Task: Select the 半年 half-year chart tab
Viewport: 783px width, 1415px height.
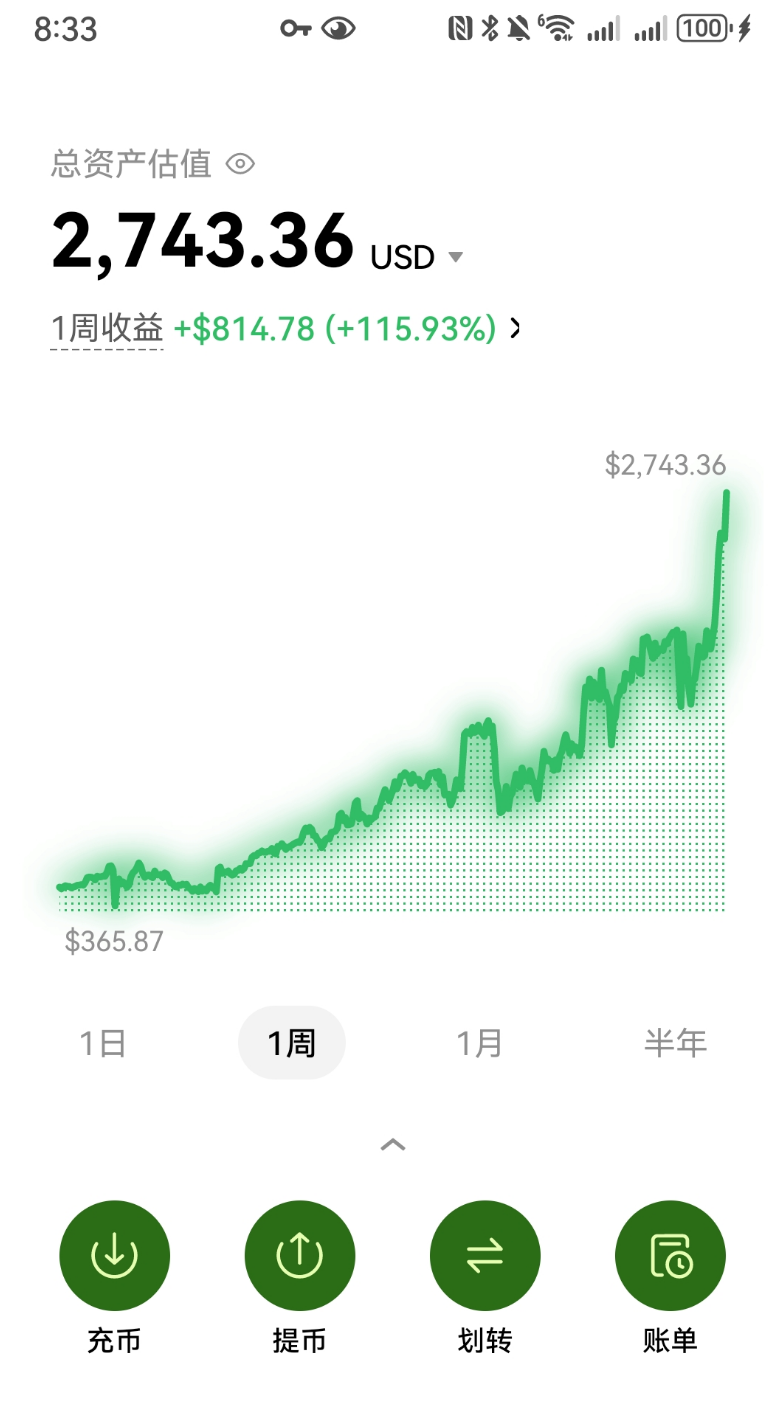Action: click(676, 1041)
